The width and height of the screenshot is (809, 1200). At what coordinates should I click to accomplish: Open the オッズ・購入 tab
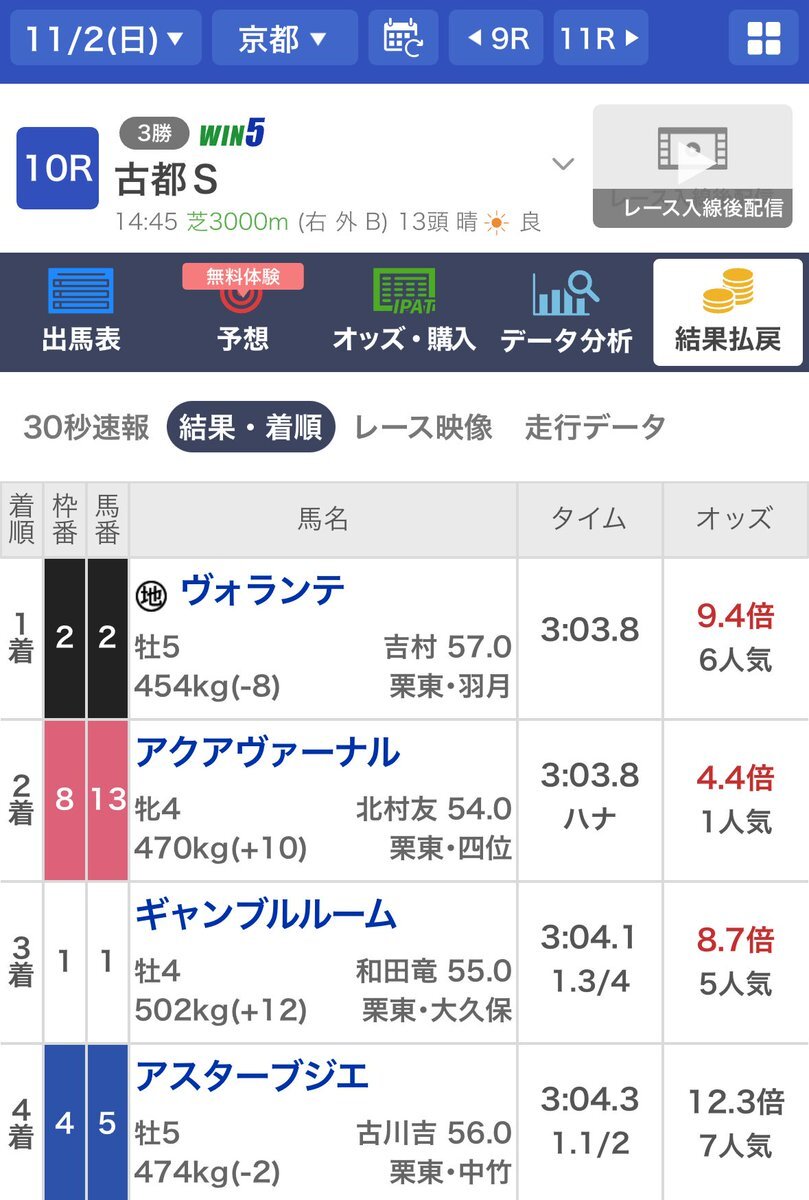(404, 312)
